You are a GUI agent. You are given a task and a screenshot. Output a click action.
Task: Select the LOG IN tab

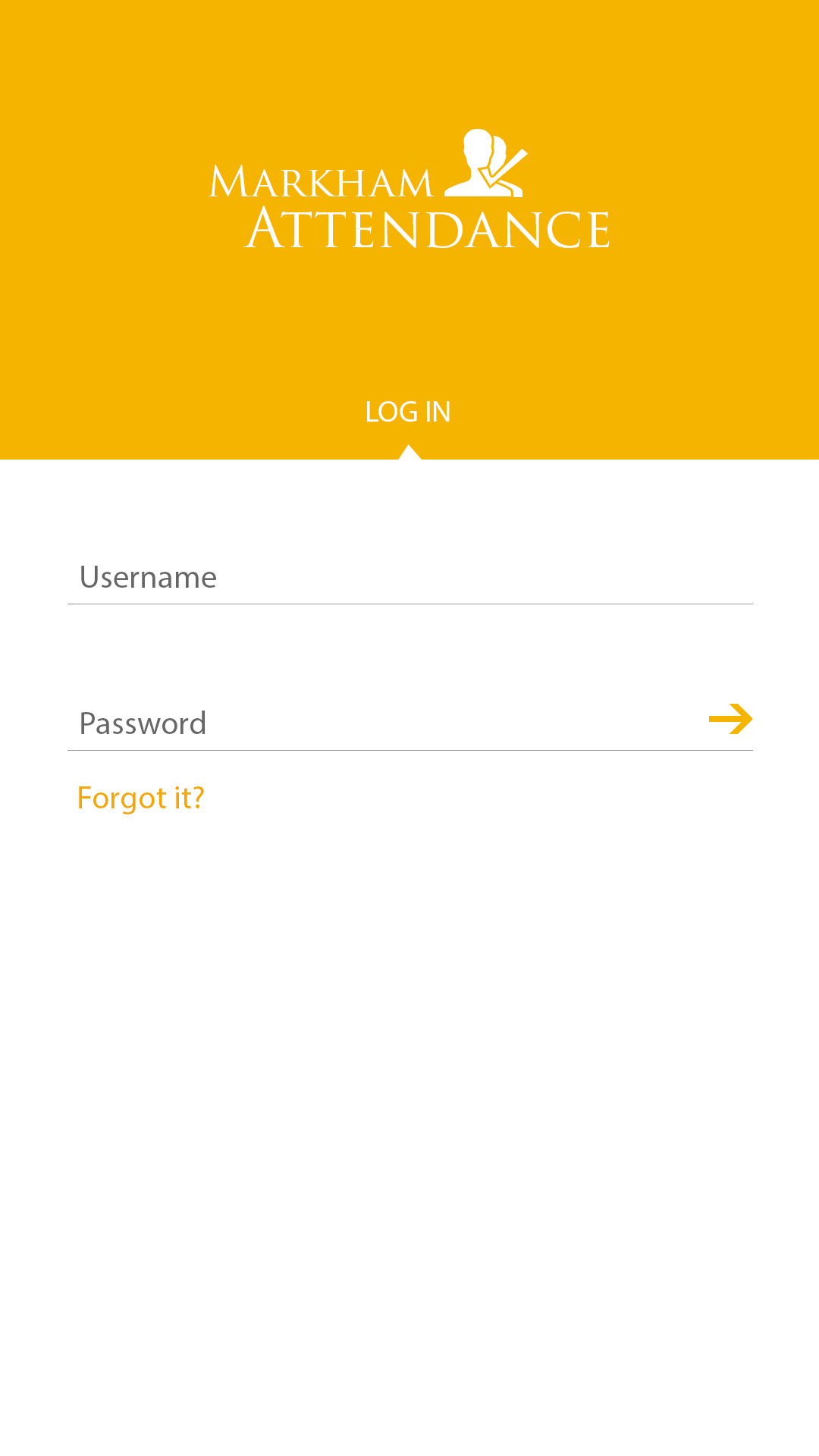pos(408,412)
